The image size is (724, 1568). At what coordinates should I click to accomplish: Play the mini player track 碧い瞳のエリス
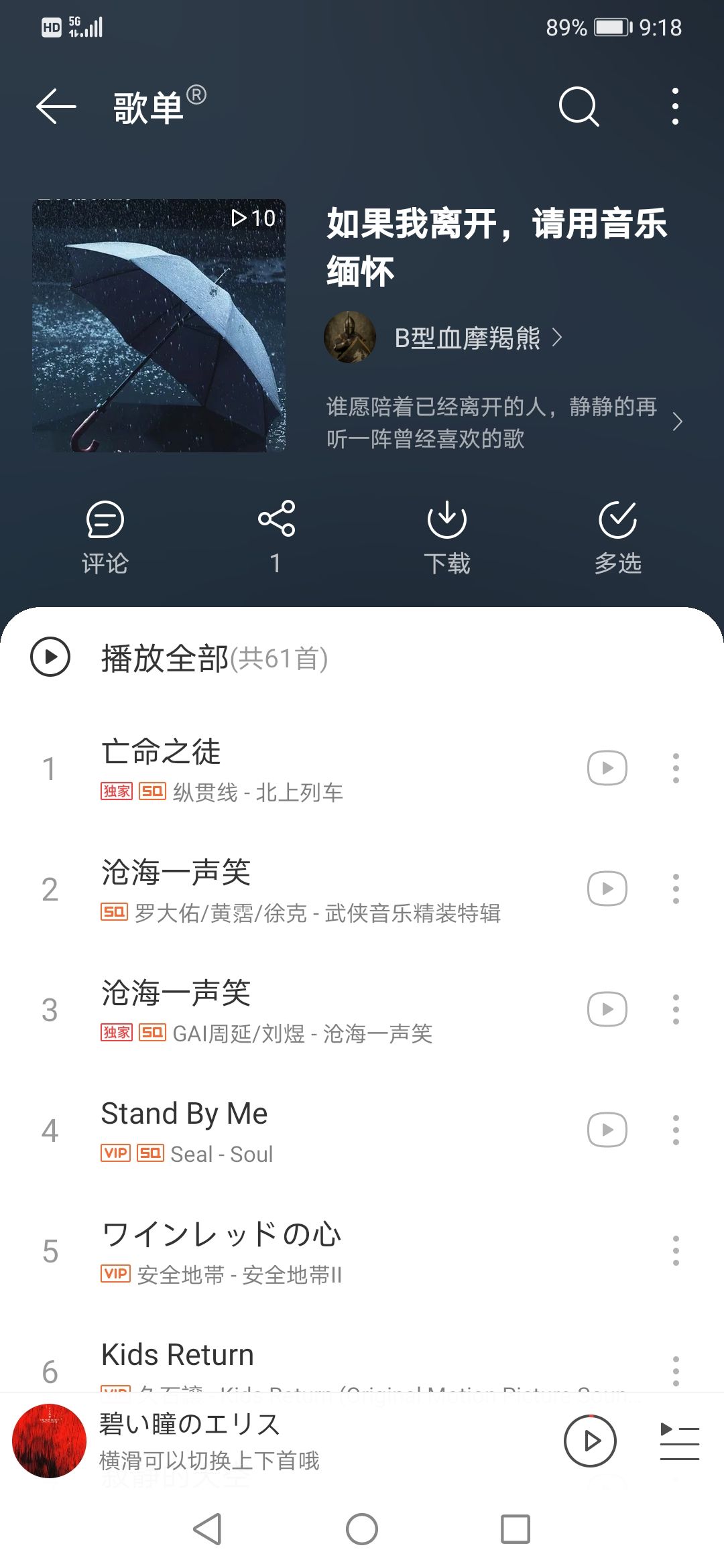[x=590, y=1441]
